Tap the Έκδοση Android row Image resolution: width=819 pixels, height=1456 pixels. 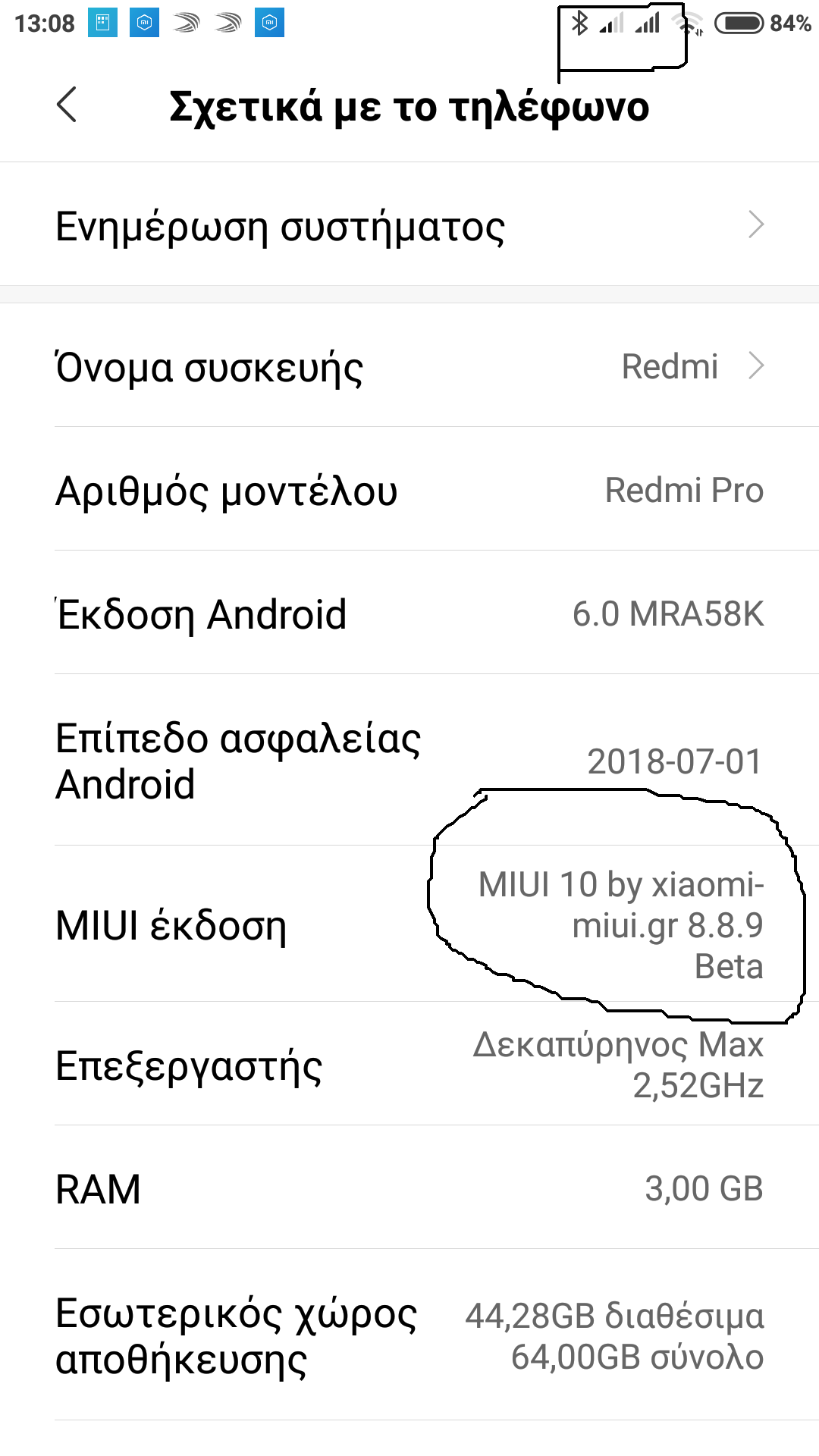(409, 613)
